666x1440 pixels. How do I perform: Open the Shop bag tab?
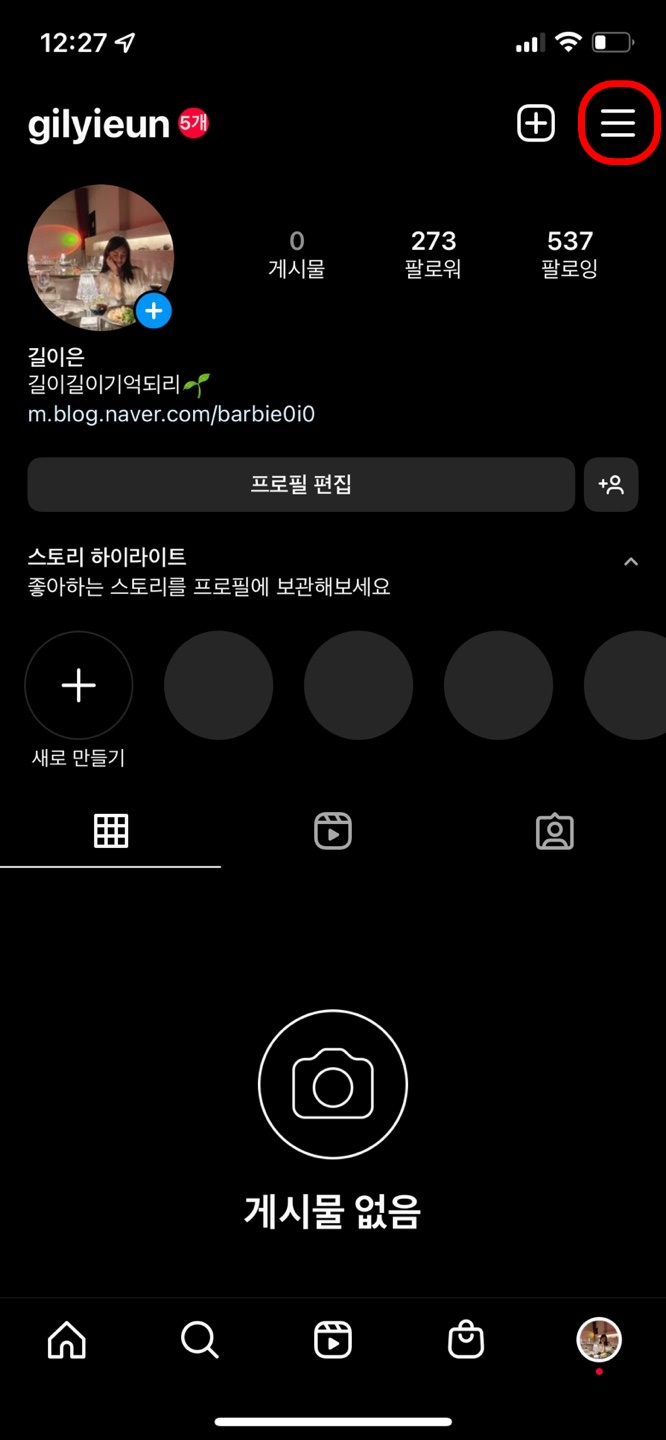466,1340
